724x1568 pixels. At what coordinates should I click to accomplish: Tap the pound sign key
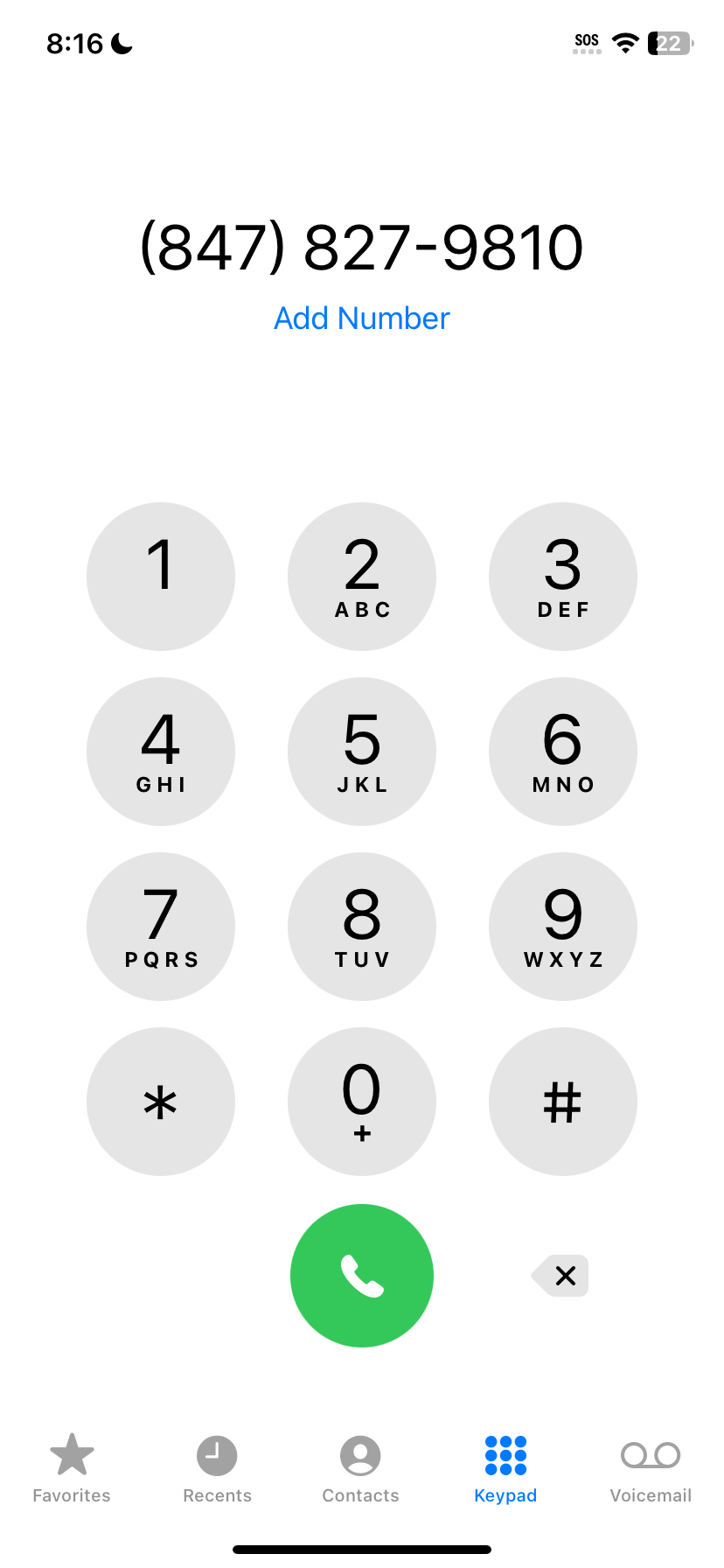click(x=563, y=1102)
